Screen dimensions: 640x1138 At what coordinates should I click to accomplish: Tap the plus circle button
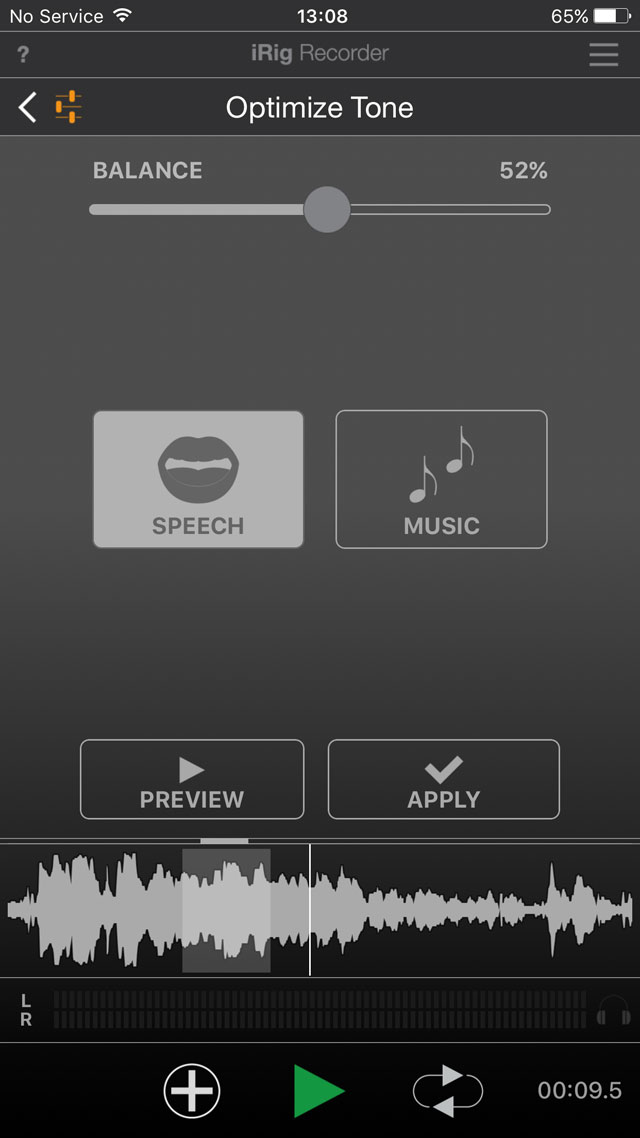click(x=192, y=1090)
